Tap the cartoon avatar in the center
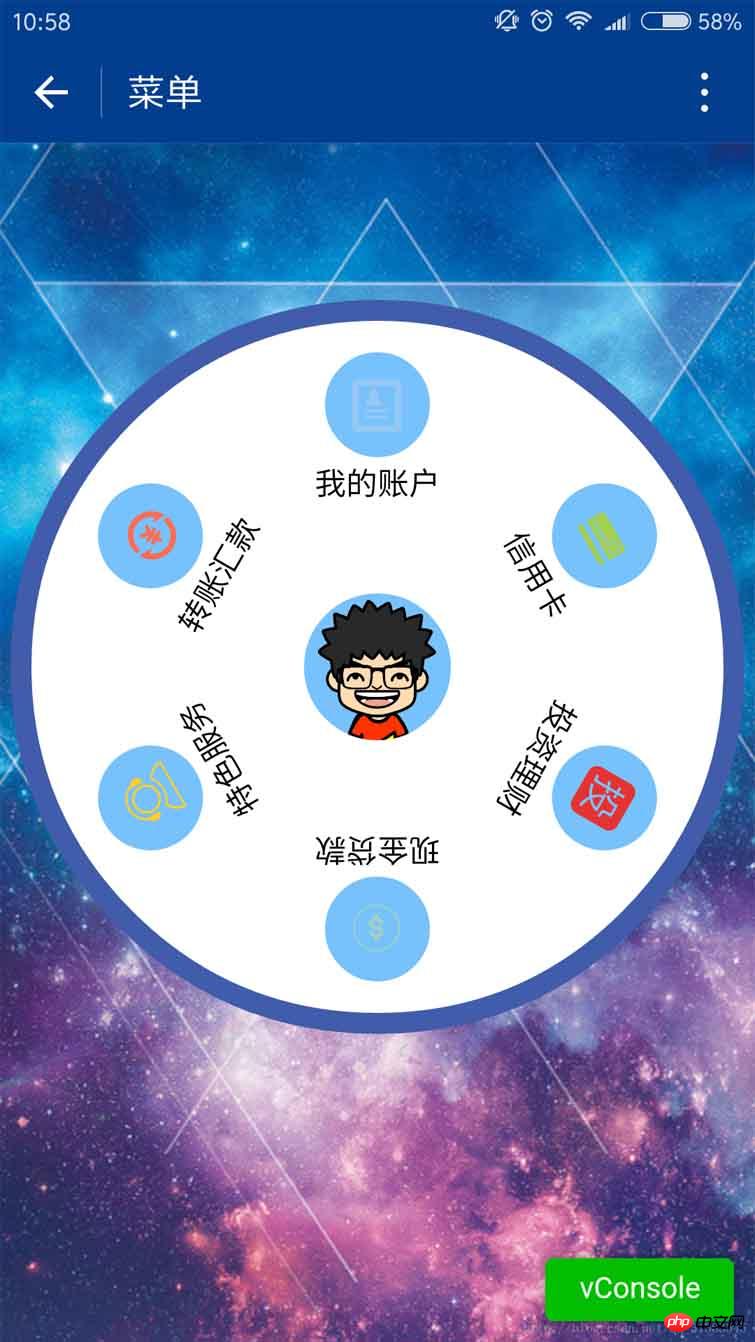The width and height of the screenshot is (755, 1342). tap(377, 667)
